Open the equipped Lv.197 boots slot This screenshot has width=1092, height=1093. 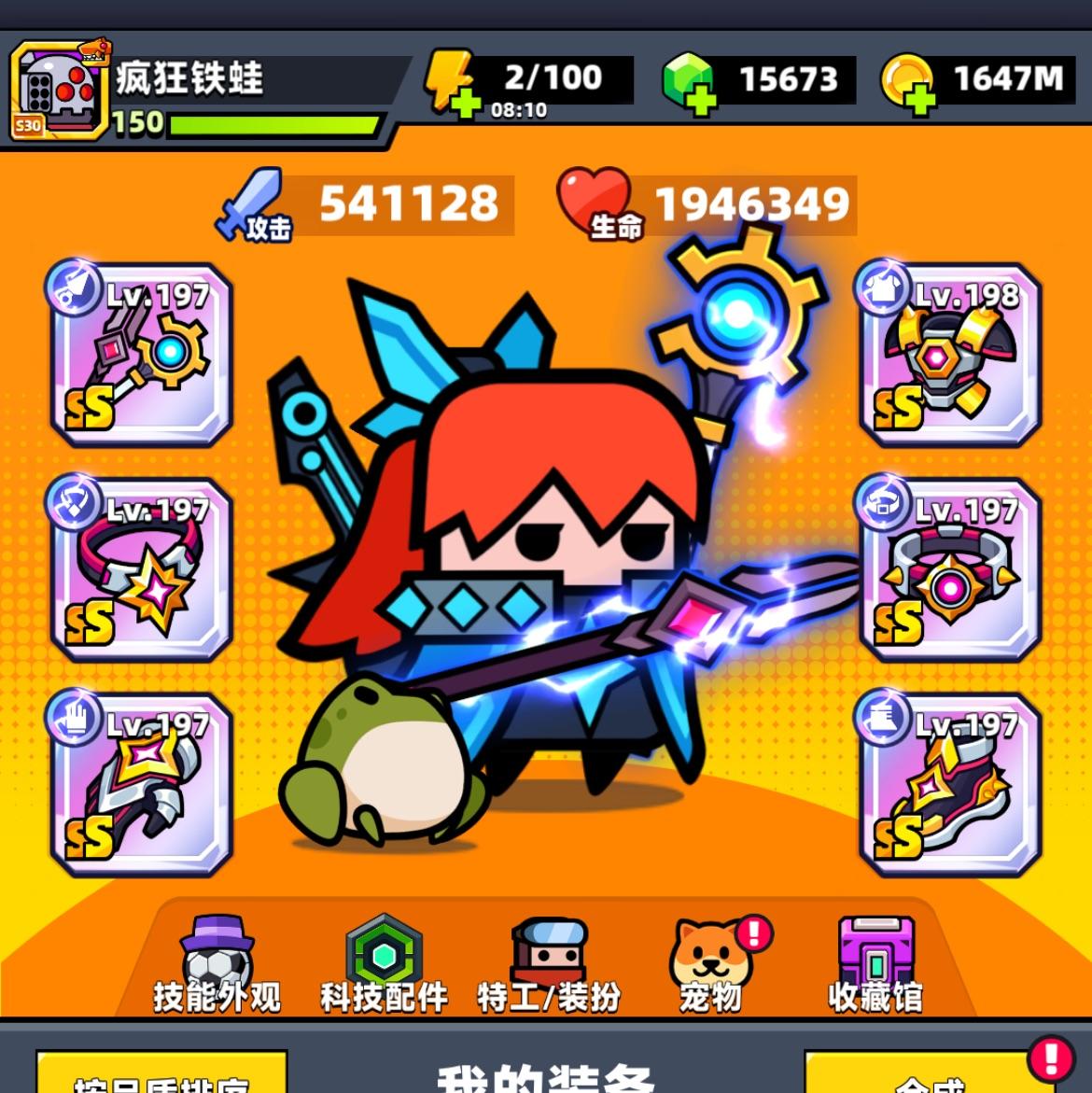[x=949, y=785]
